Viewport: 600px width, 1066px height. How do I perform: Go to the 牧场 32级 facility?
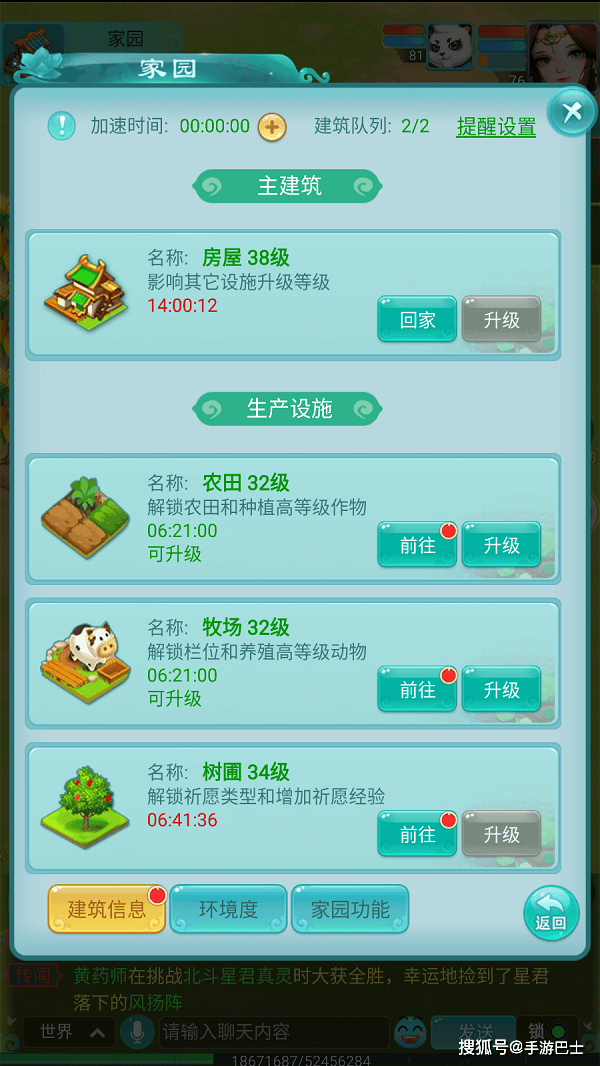(x=417, y=690)
